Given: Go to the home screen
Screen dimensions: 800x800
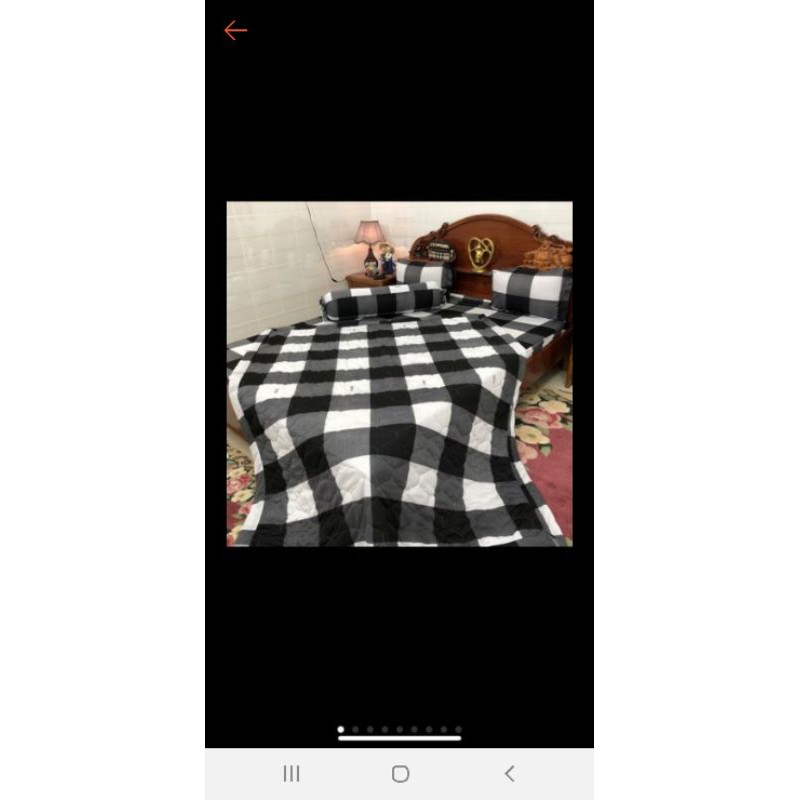Looking at the screenshot, I should [400, 773].
